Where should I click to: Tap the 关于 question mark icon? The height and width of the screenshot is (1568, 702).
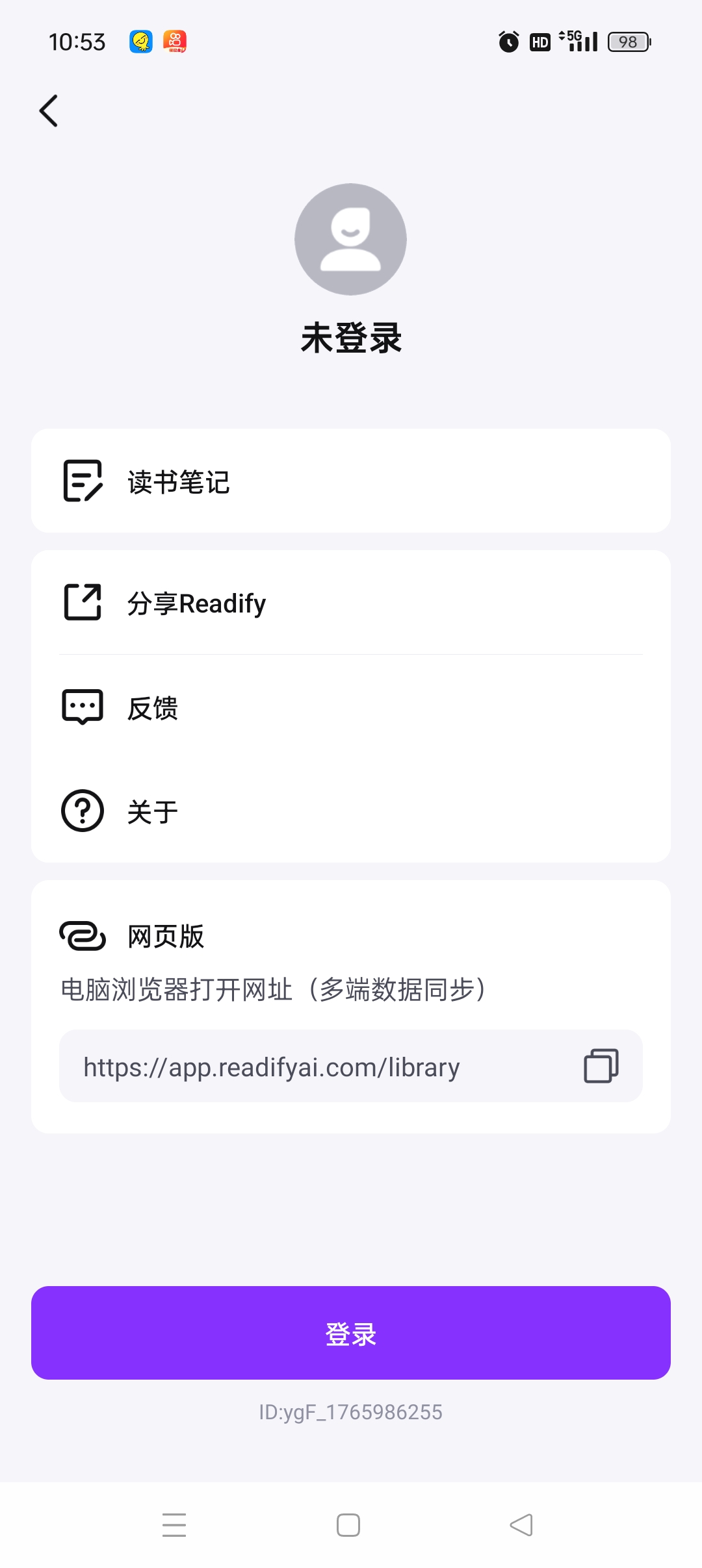coord(82,810)
